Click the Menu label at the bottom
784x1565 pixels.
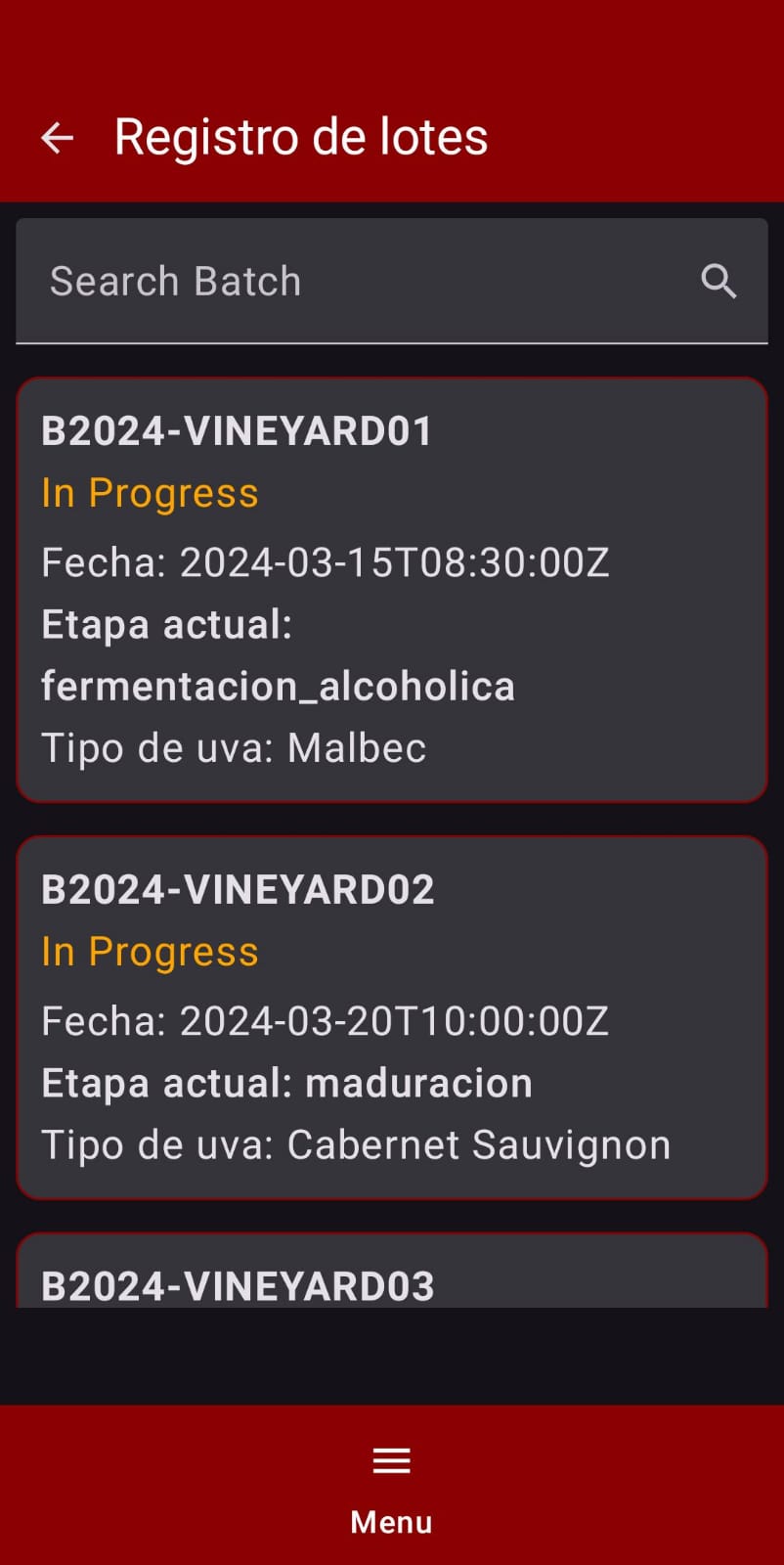pos(391,1521)
